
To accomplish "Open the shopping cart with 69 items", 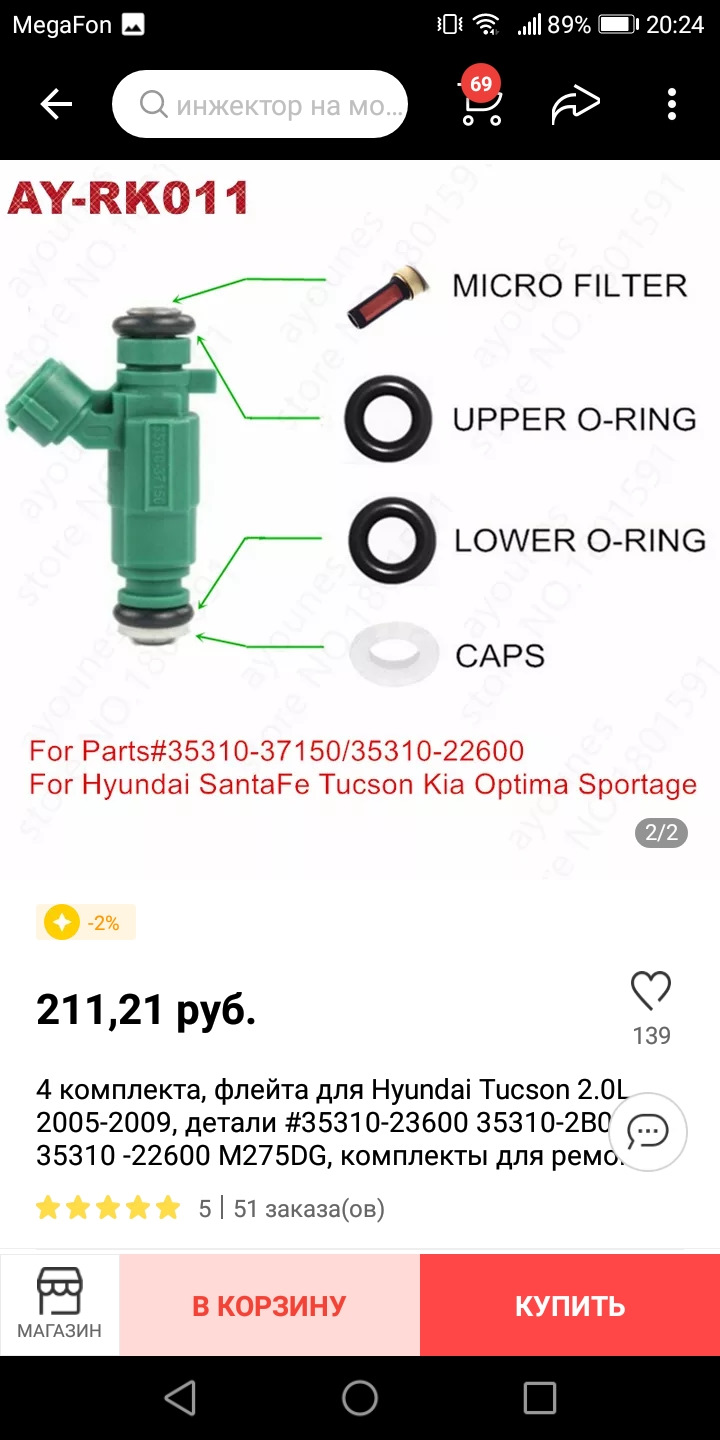I will pyautogui.click(x=481, y=102).
